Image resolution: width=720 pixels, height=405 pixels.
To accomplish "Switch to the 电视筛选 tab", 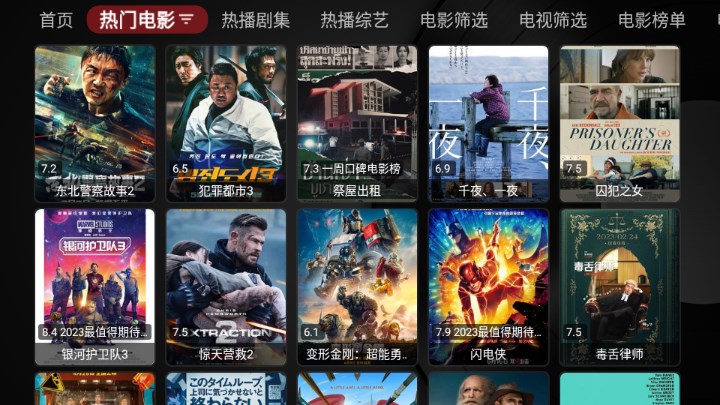I will (553, 20).
